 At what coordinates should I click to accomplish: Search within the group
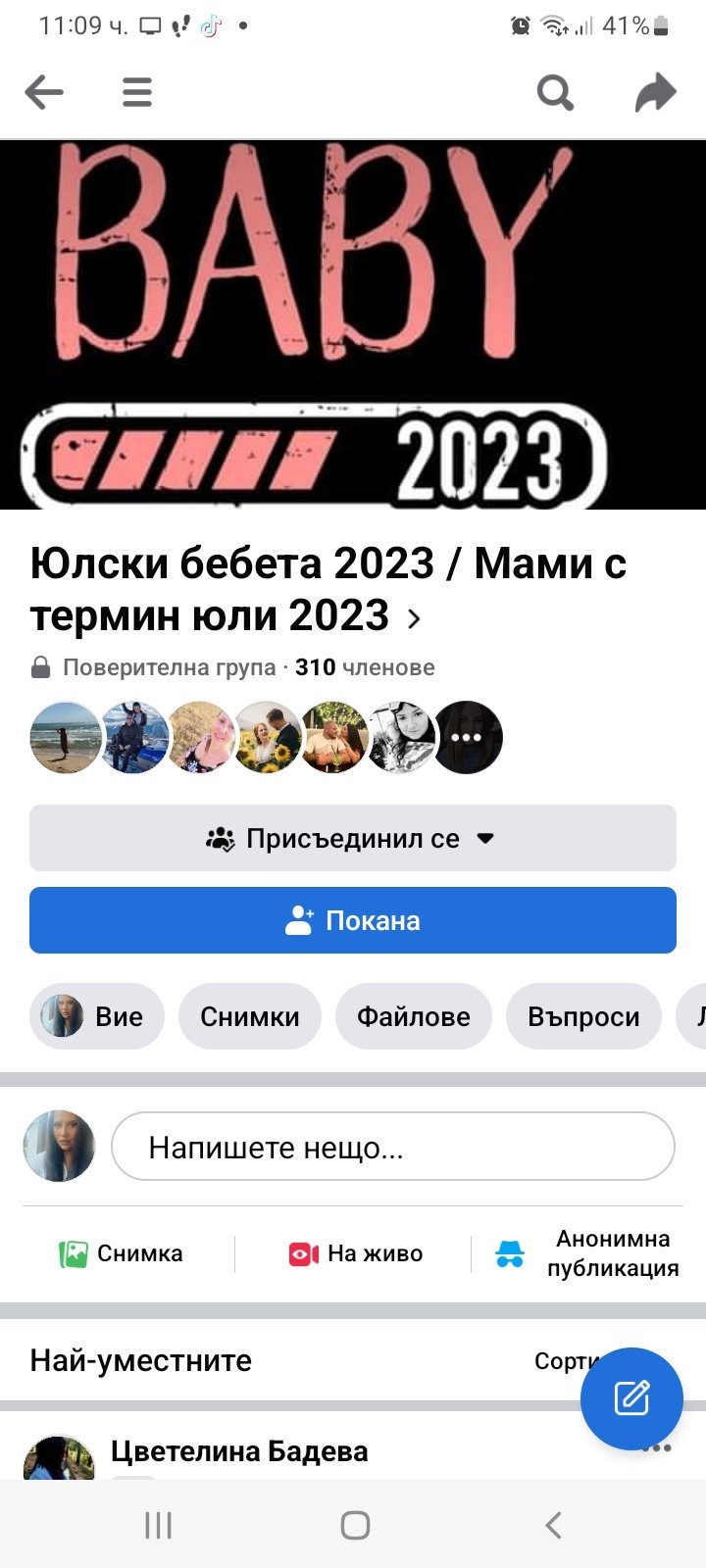pyautogui.click(x=555, y=93)
